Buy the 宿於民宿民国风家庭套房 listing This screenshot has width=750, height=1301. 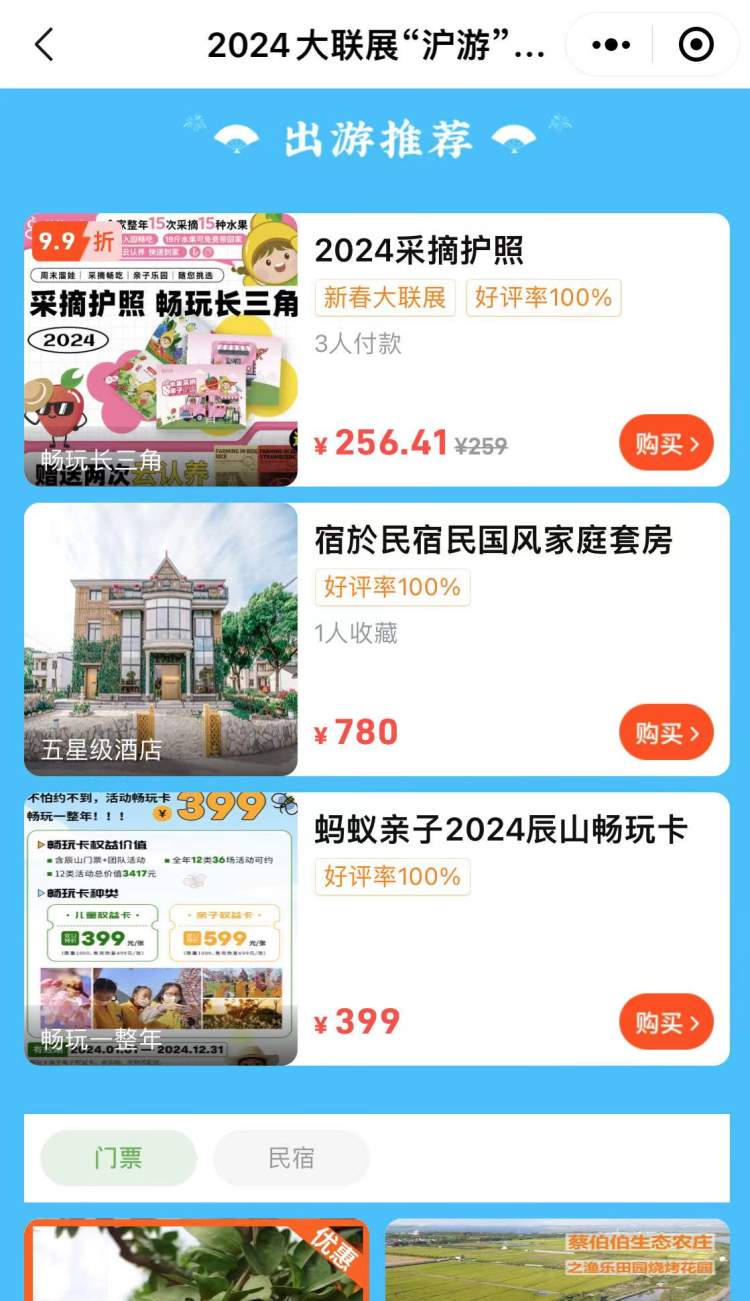(667, 732)
